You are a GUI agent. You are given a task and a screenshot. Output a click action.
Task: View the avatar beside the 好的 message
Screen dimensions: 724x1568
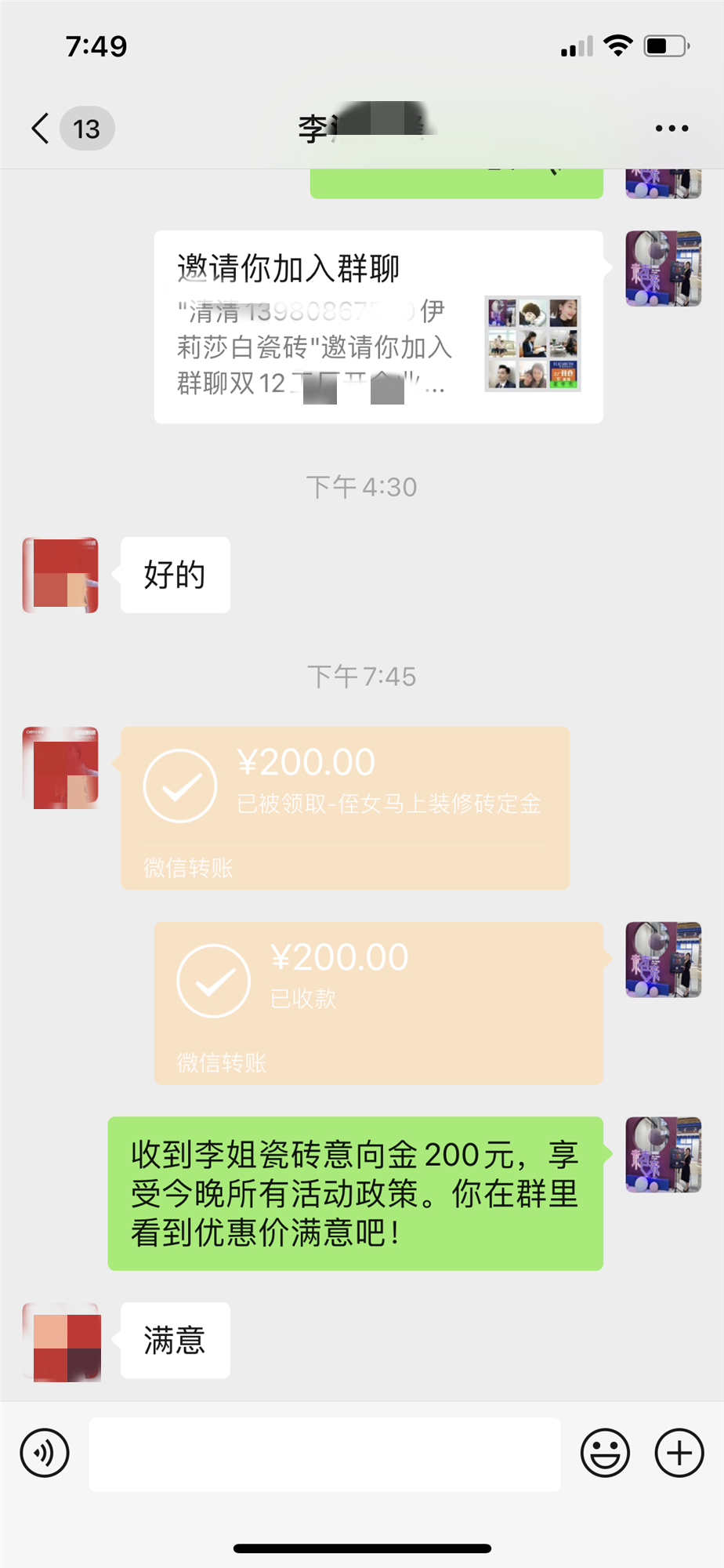click(60, 575)
